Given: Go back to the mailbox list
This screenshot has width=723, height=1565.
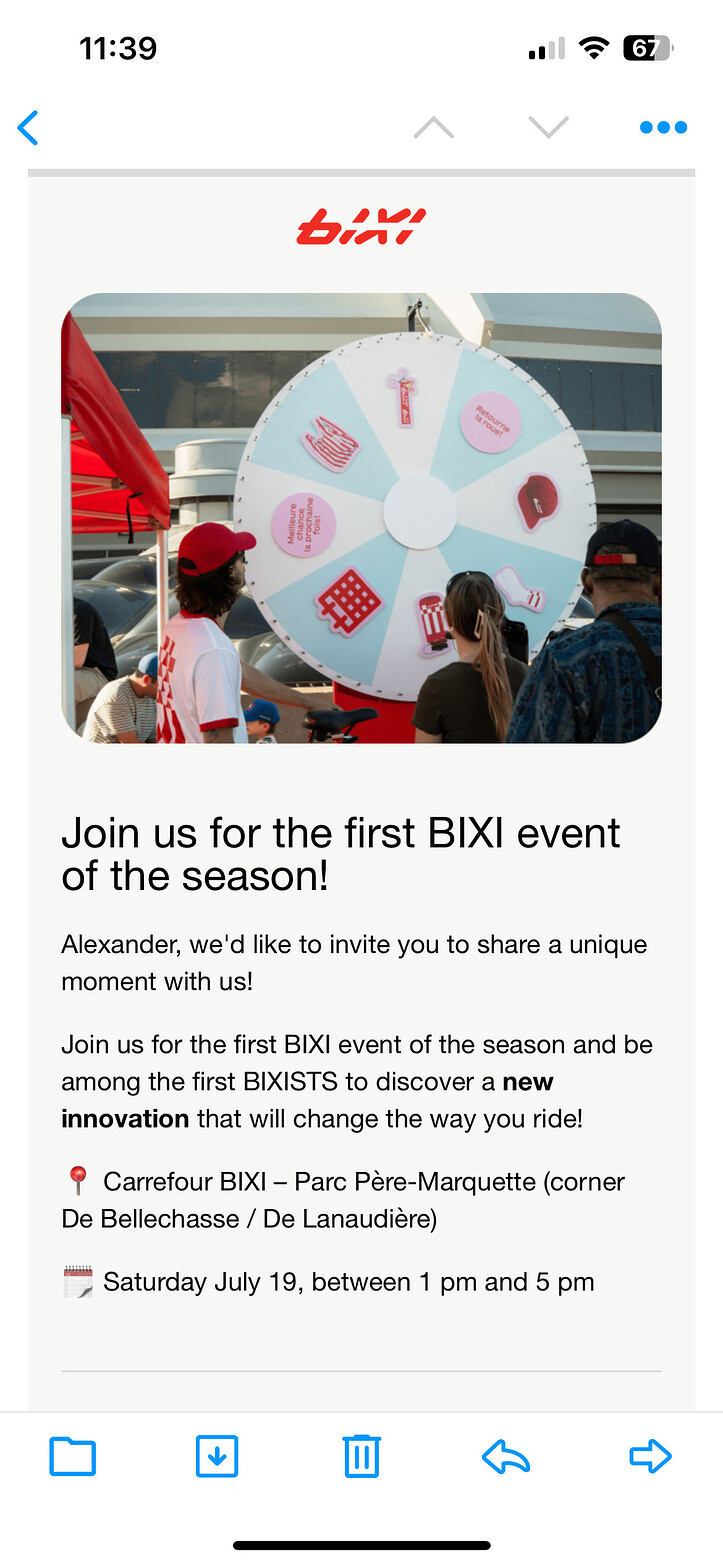Looking at the screenshot, I should point(28,127).
